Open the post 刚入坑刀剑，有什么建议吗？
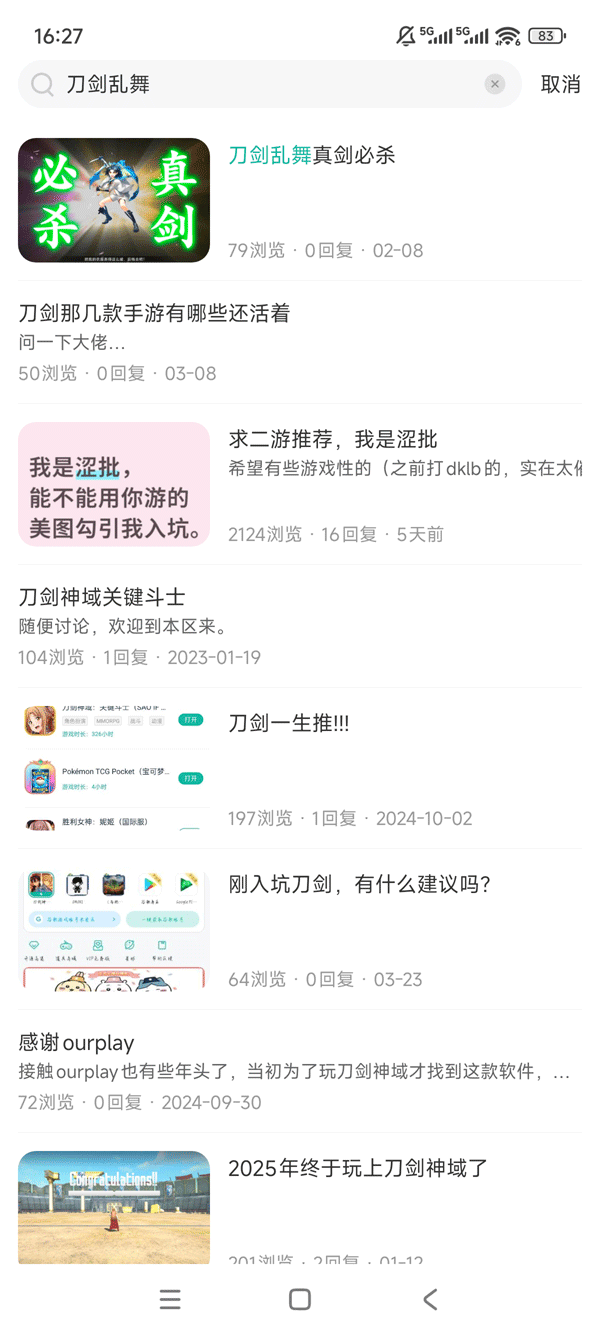This screenshot has width=600, height=1335. click(360, 884)
